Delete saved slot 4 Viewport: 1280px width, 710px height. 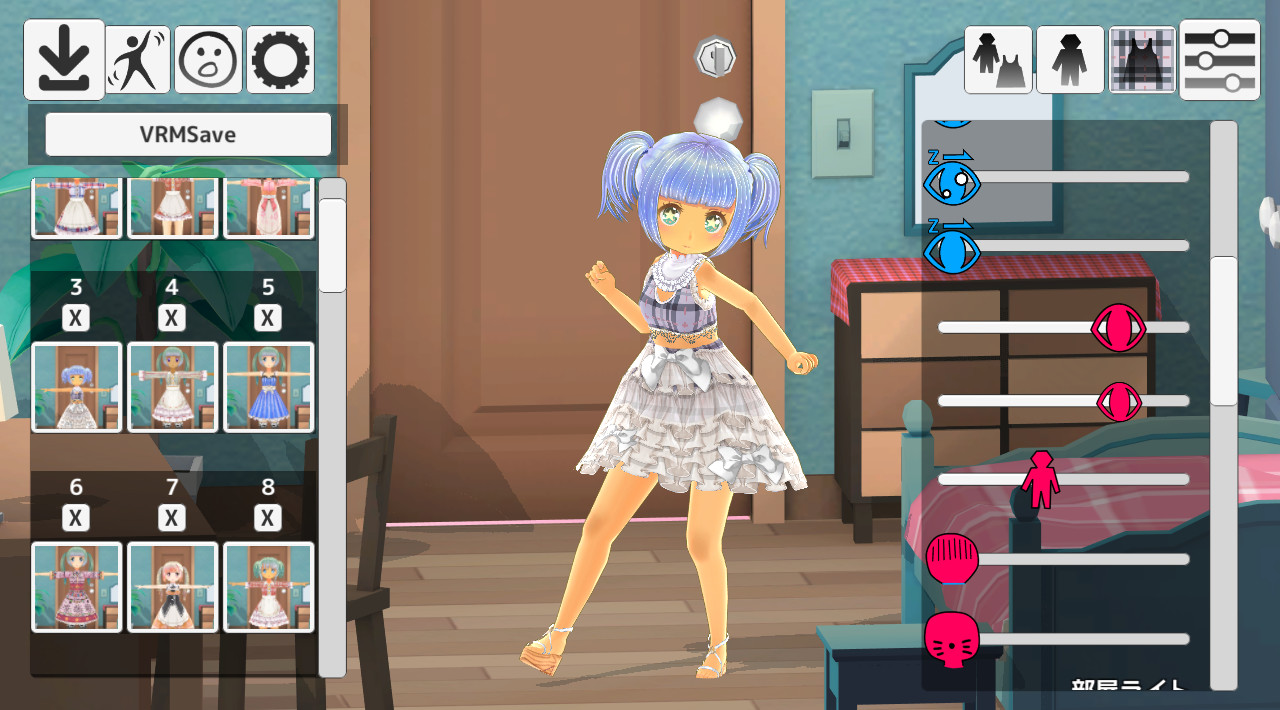(x=172, y=318)
